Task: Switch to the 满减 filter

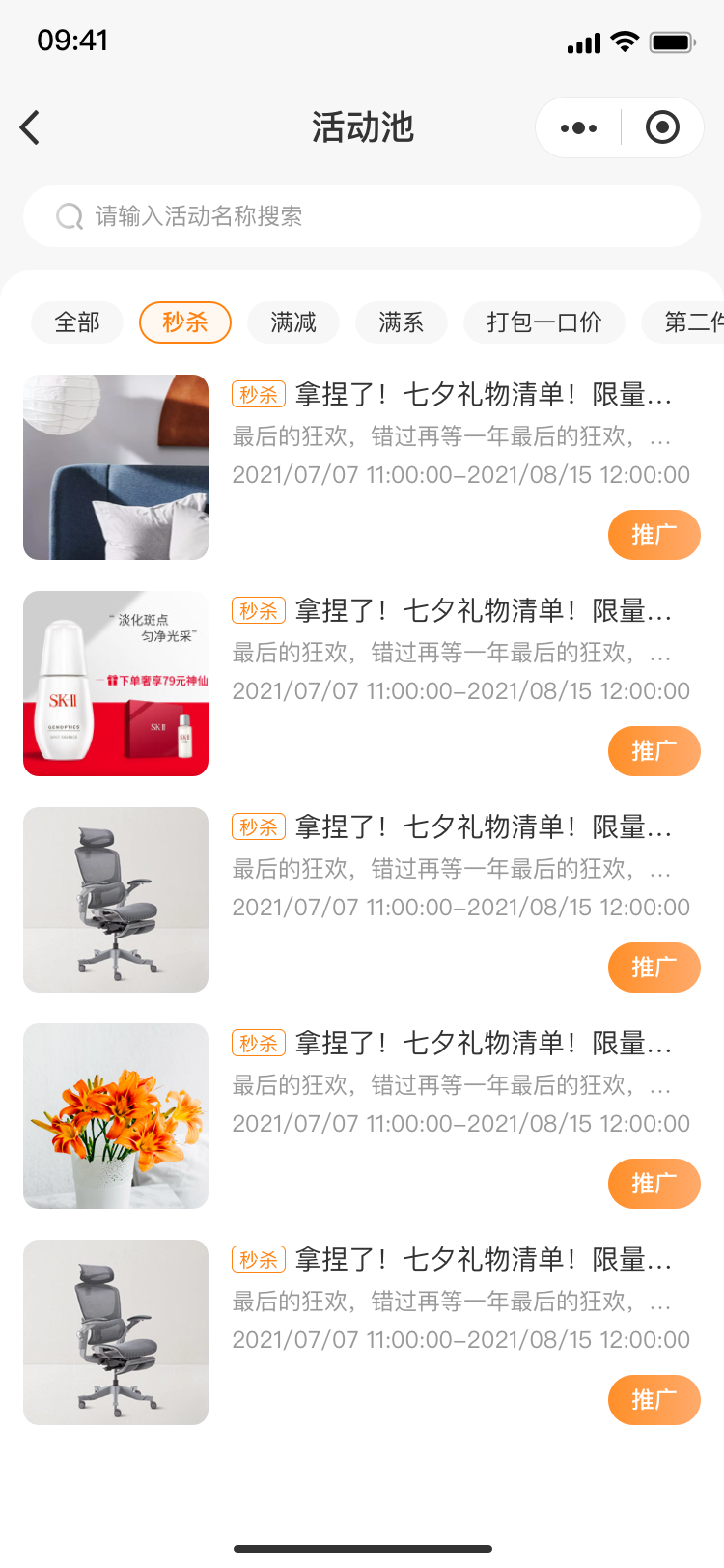Action: [293, 322]
